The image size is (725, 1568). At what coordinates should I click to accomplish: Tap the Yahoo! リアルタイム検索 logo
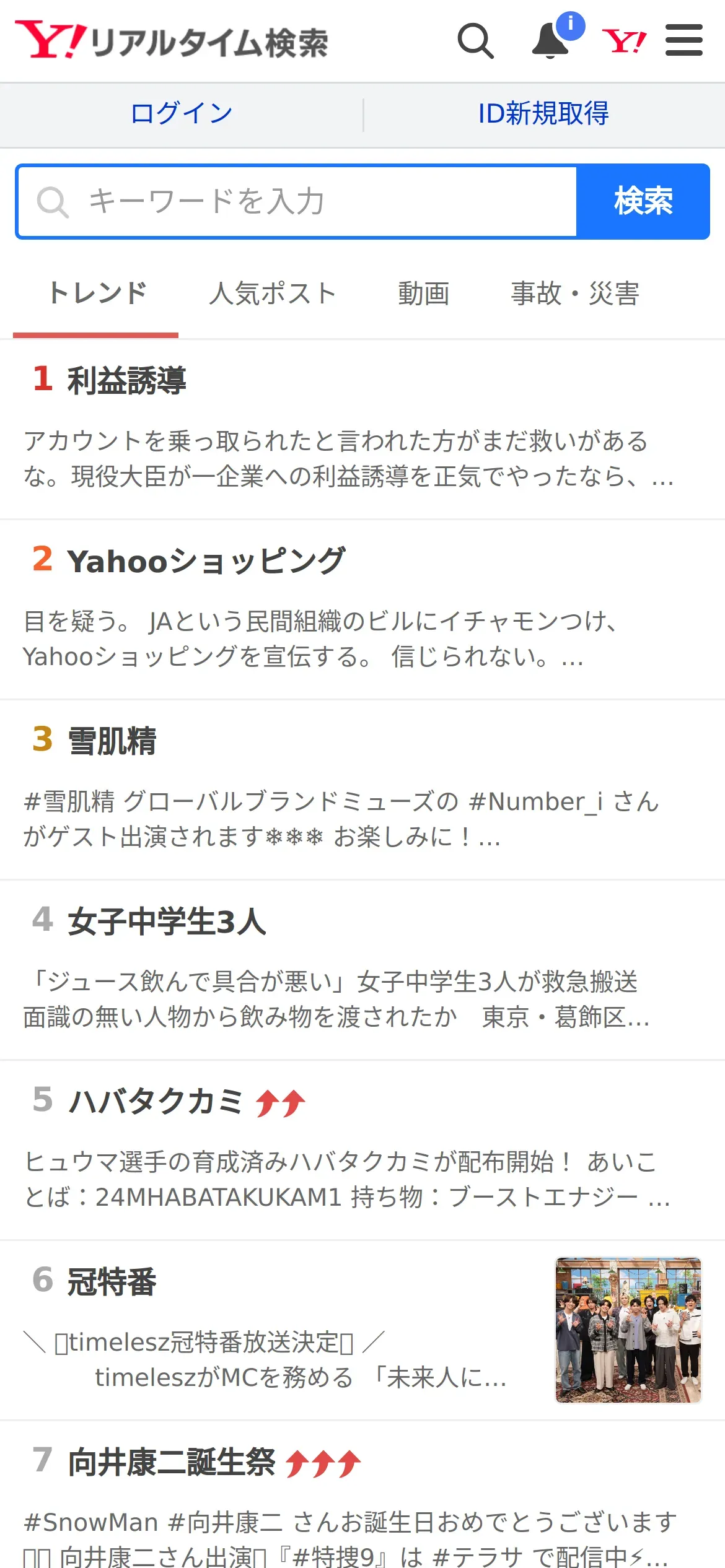click(x=172, y=41)
